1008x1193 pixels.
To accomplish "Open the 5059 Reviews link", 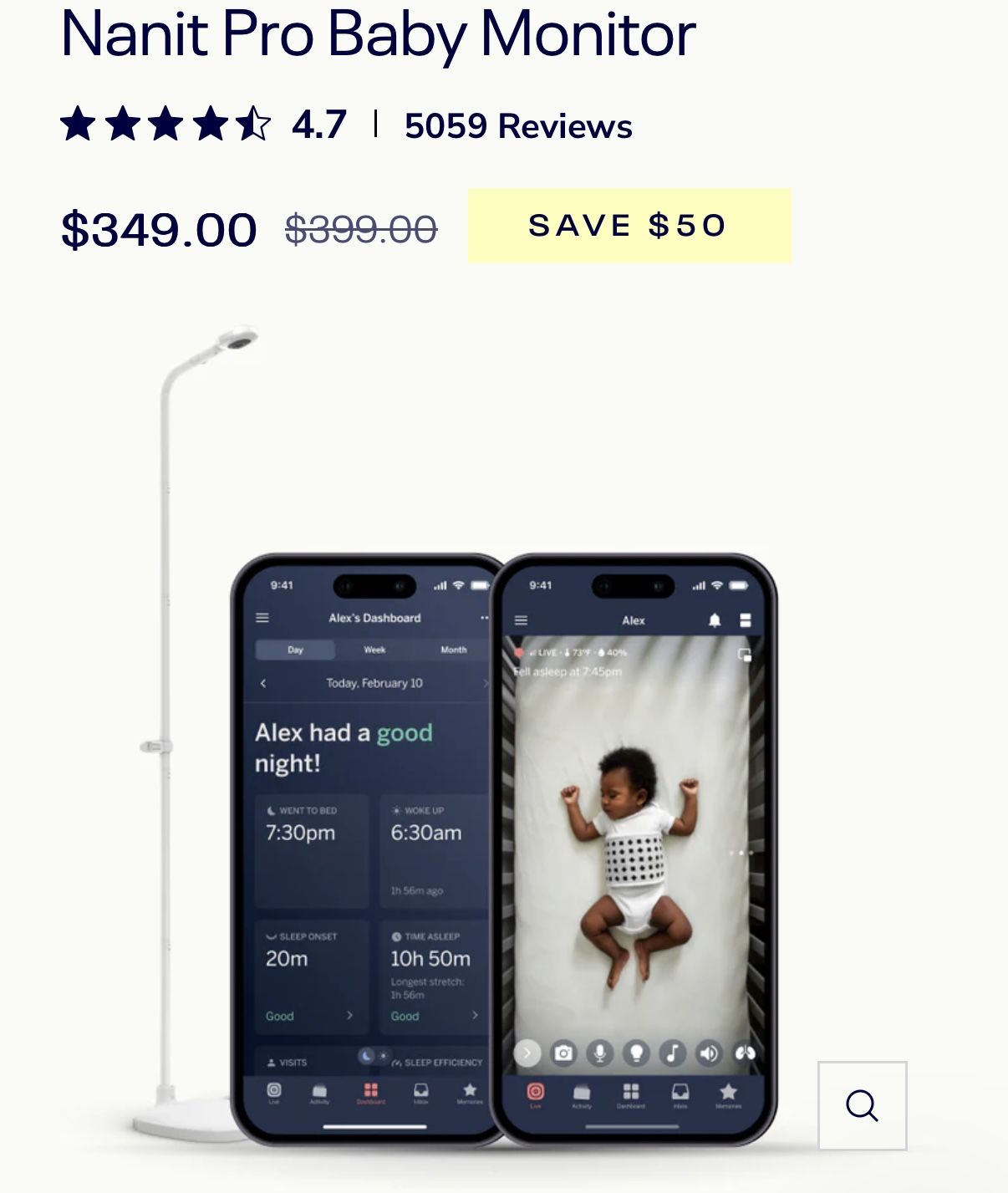I will (517, 126).
